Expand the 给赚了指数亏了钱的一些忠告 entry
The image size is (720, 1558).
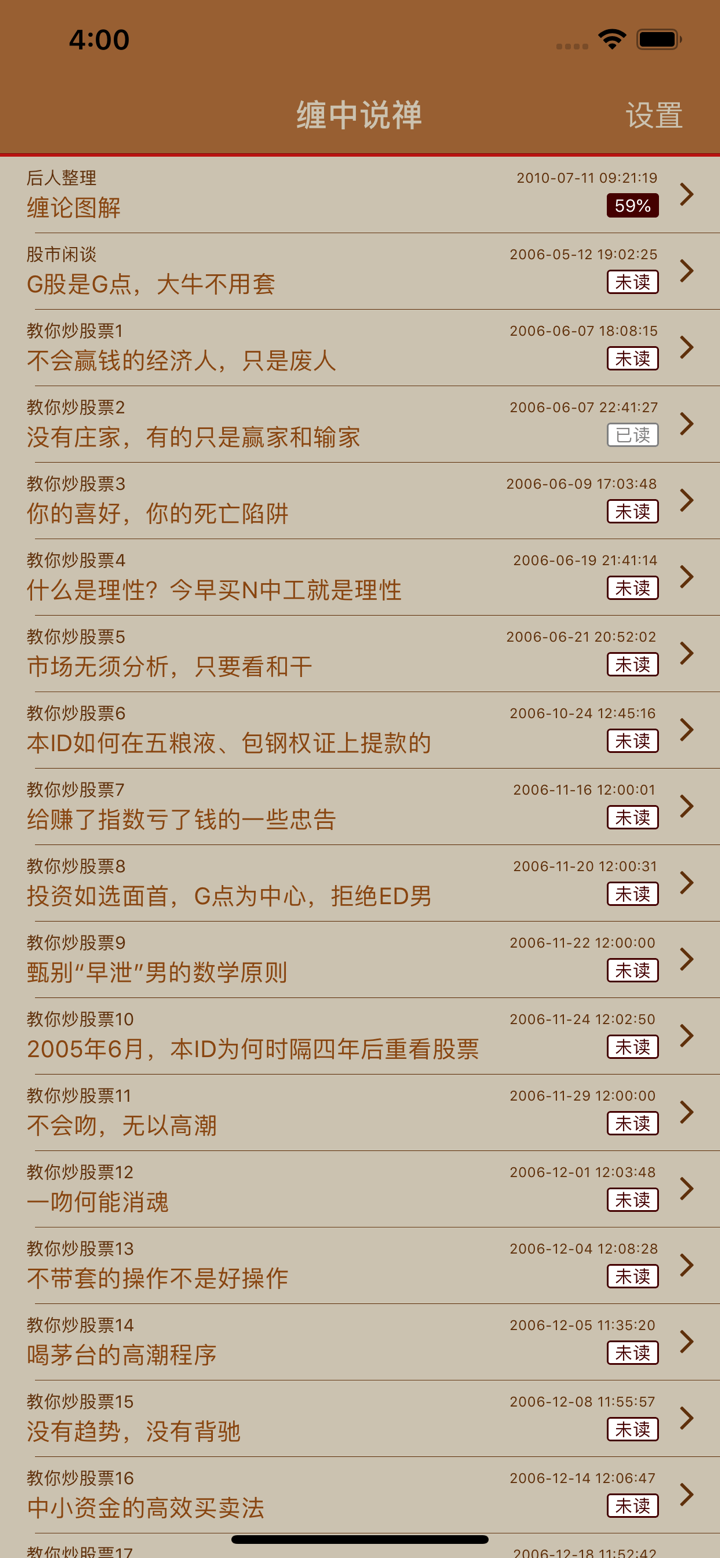point(686,806)
